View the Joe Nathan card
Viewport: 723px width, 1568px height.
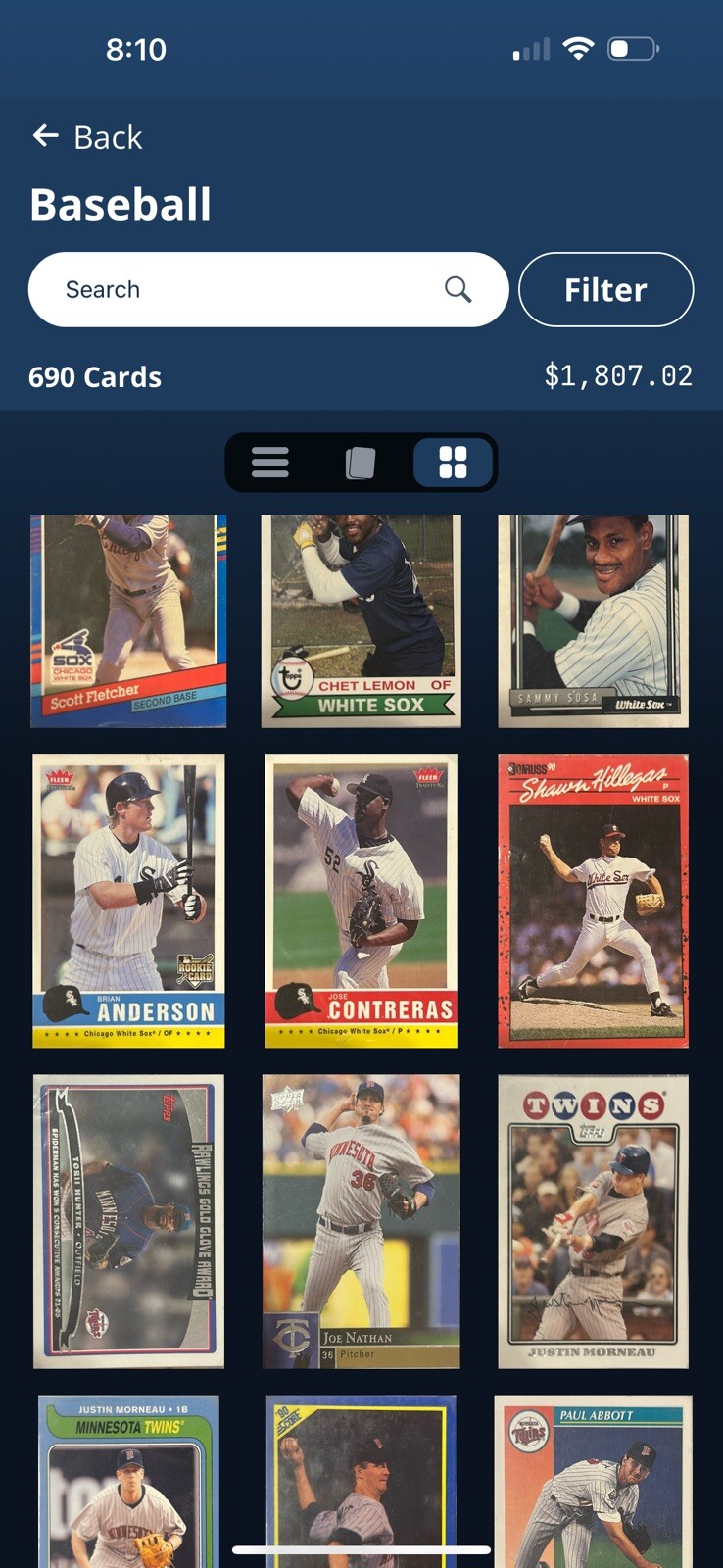tap(361, 1220)
